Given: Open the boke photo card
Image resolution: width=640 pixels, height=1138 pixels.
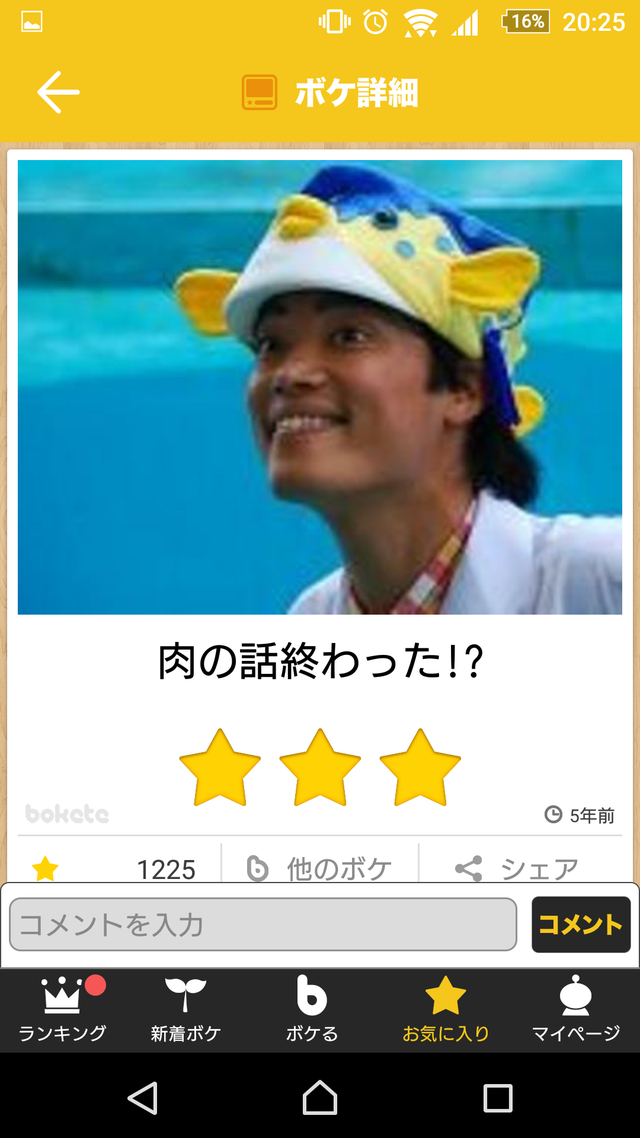Looking at the screenshot, I should click(x=319, y=387).
